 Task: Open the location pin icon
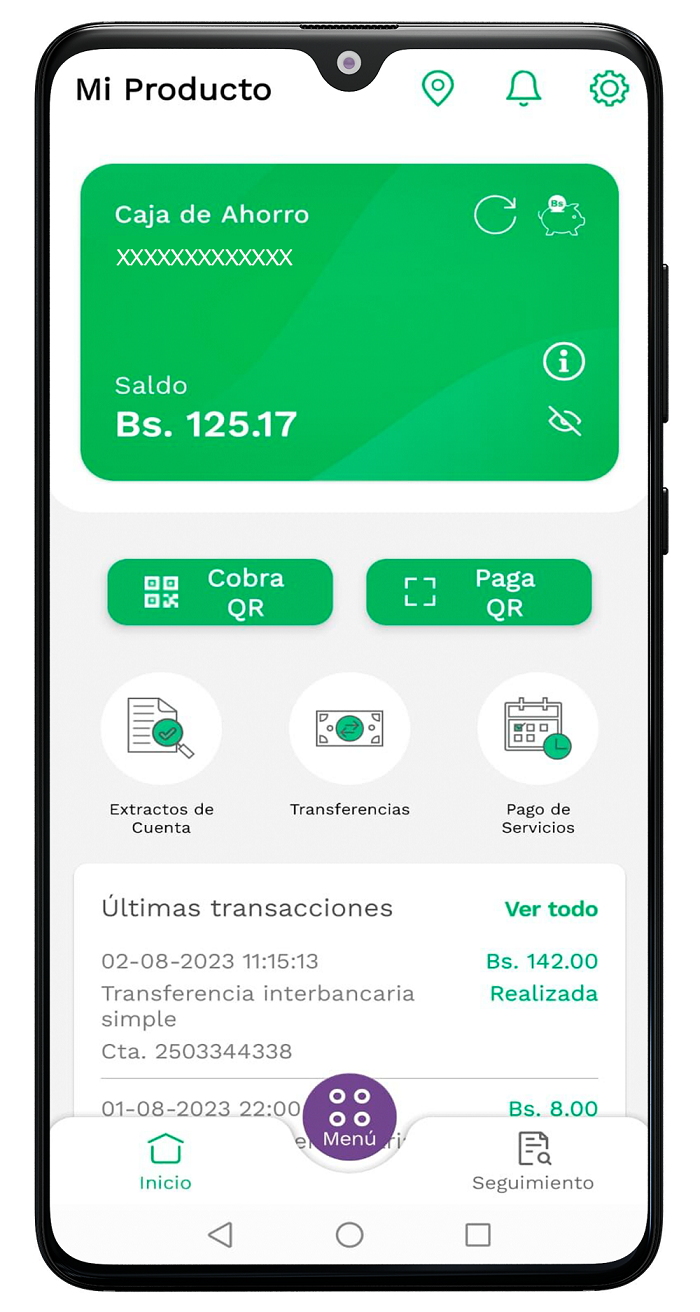pyautogui.click(x=437, y=89)
